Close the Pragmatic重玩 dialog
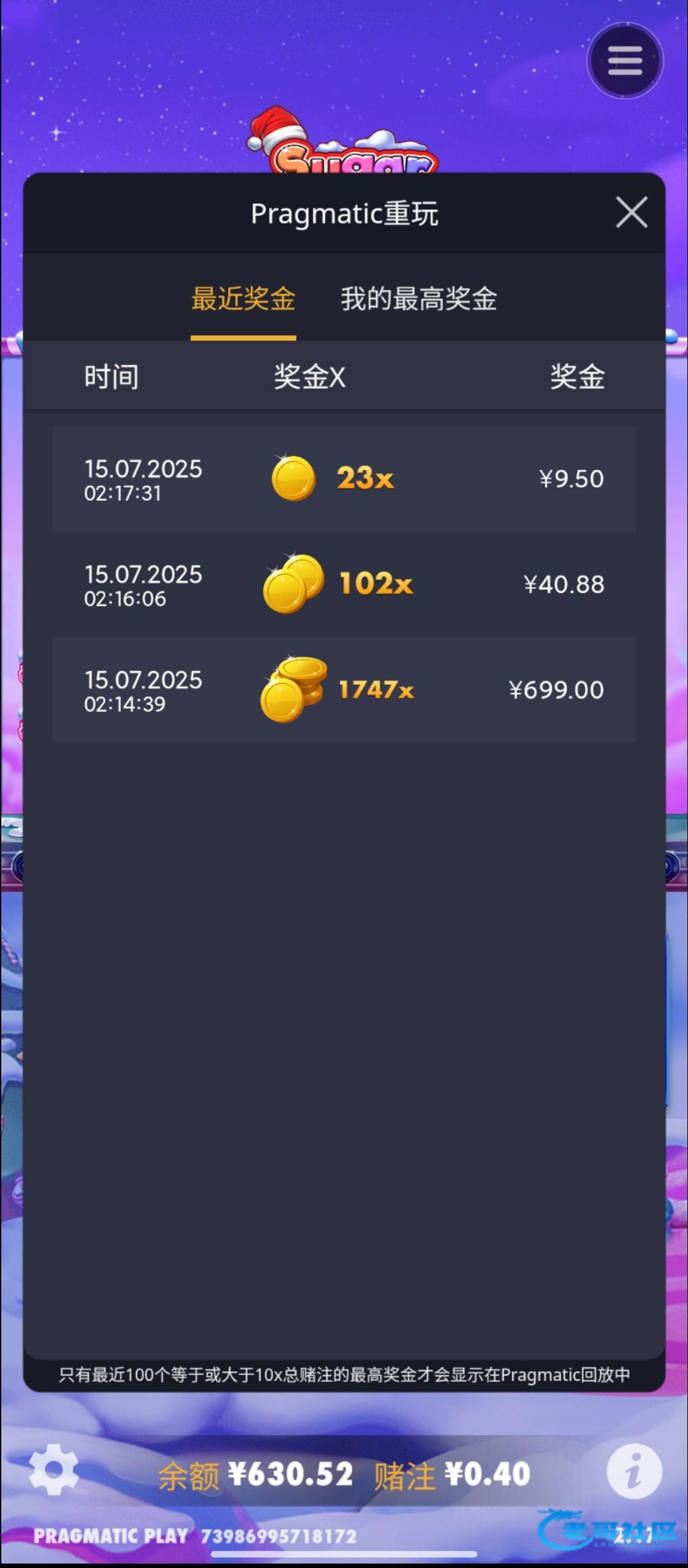The image size is (688, 1568). (x=631, y=212)
